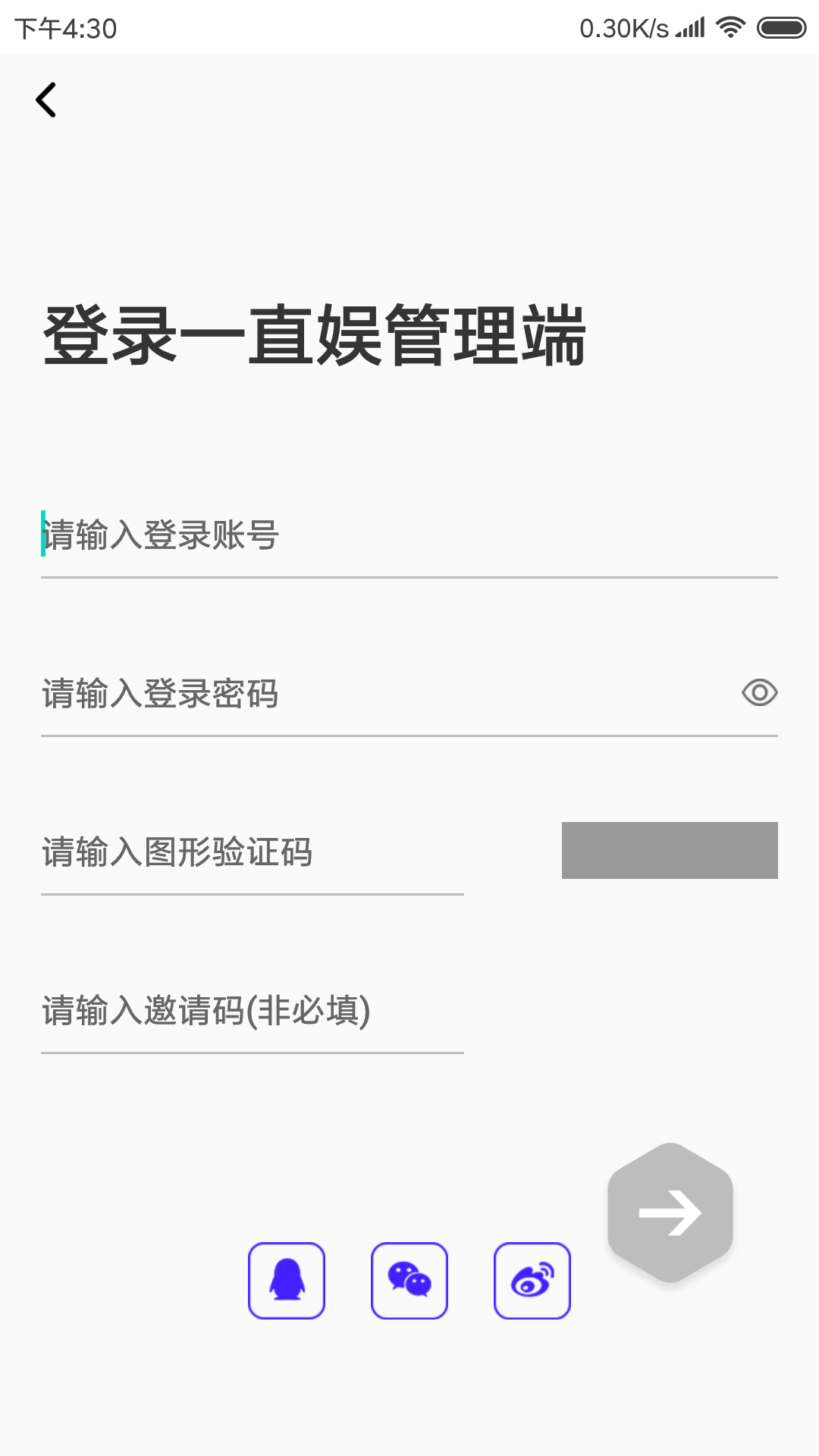Select the 请输入登录账号 account field
The width and height of the screenshot is (819, 1456).
click(303, 536)
